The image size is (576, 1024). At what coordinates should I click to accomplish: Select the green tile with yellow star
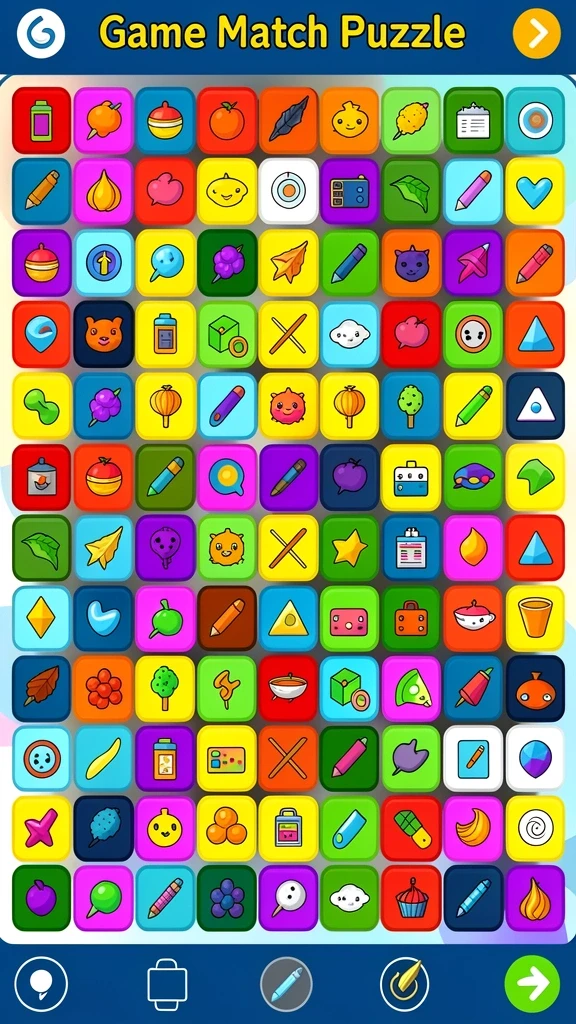pos(349,548)
